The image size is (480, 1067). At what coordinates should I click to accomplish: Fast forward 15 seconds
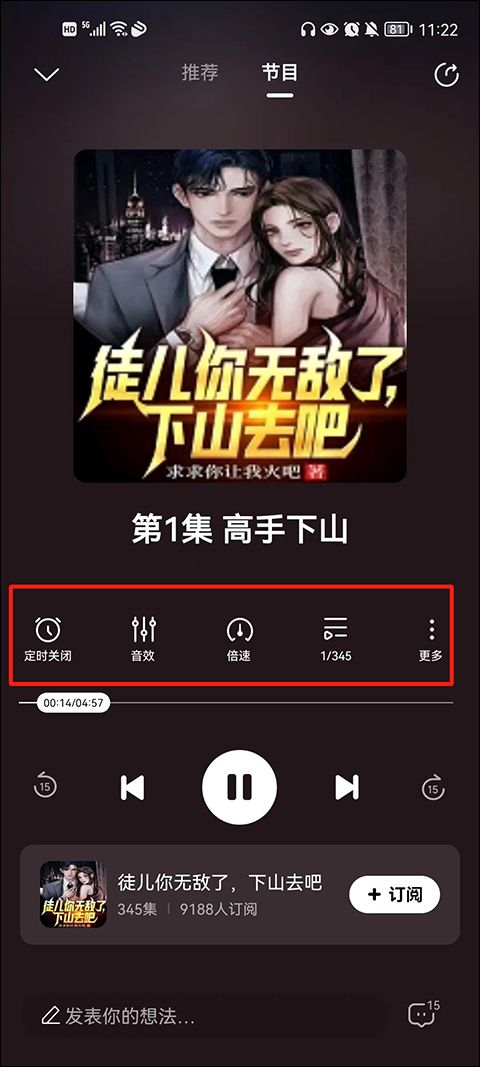tap(433, 787)
